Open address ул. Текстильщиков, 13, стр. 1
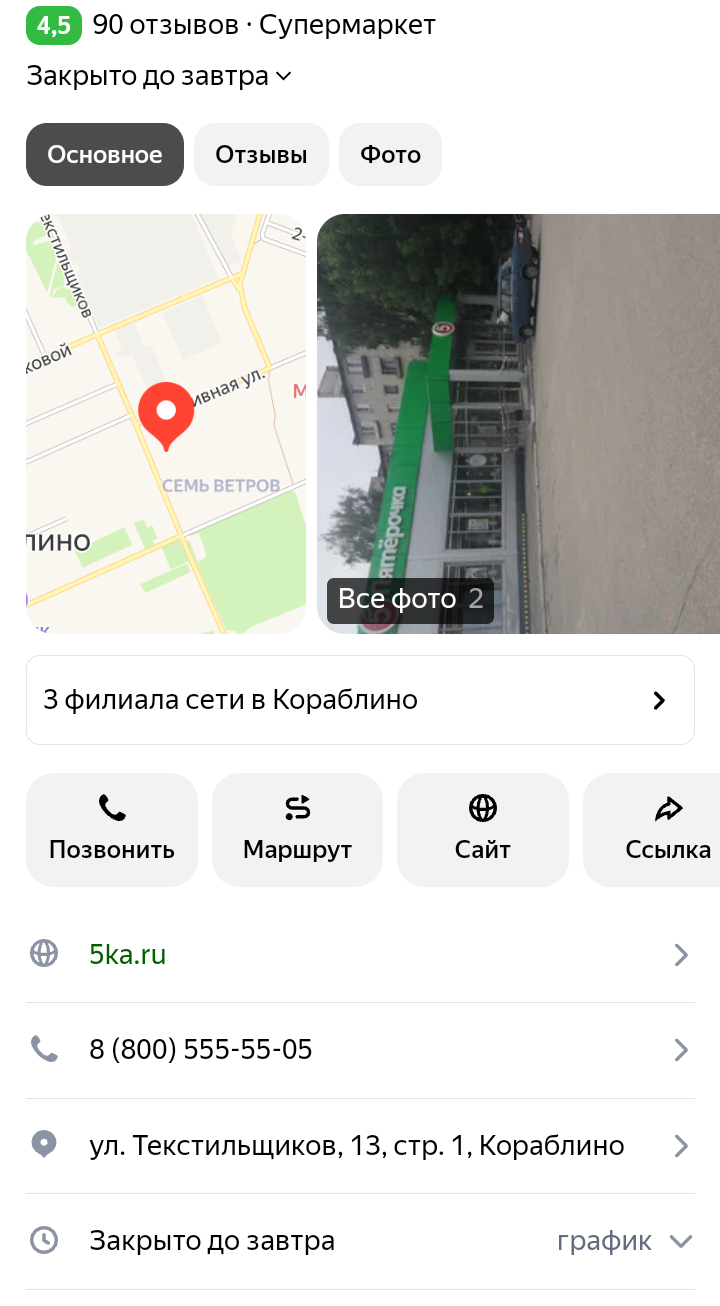Image resolution: width=720 pixels, height=1306 pixels. [x=360, y=1145]
